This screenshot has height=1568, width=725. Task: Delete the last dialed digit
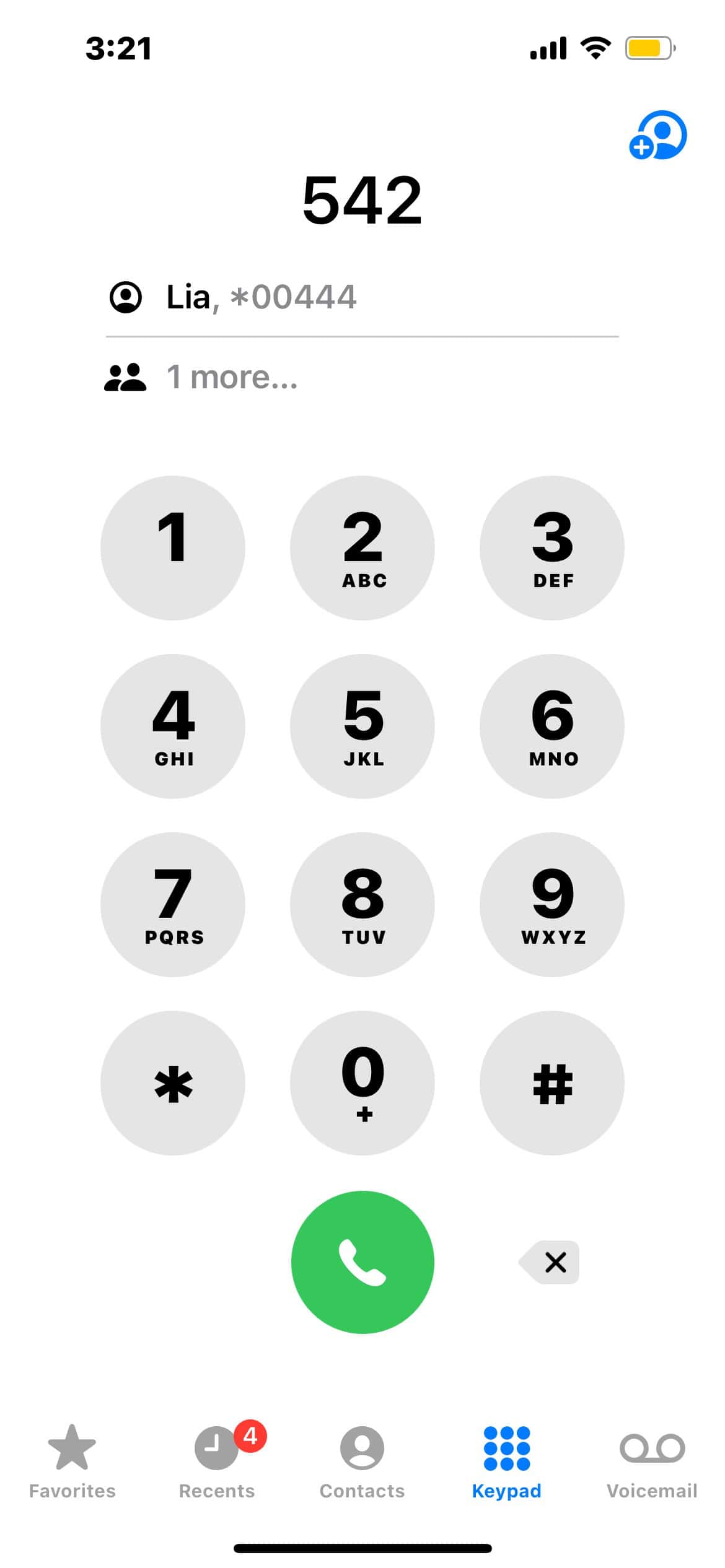(550, 1262)
